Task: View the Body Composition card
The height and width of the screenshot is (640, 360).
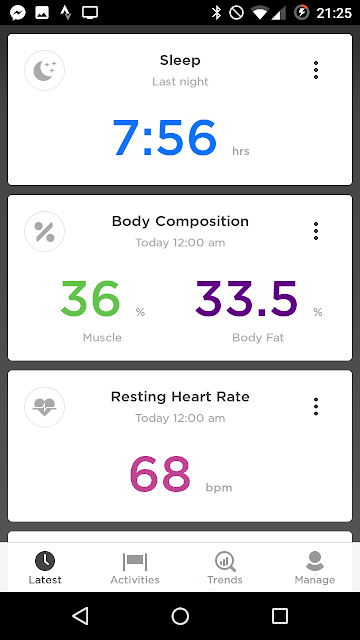Action: [180, 278]
